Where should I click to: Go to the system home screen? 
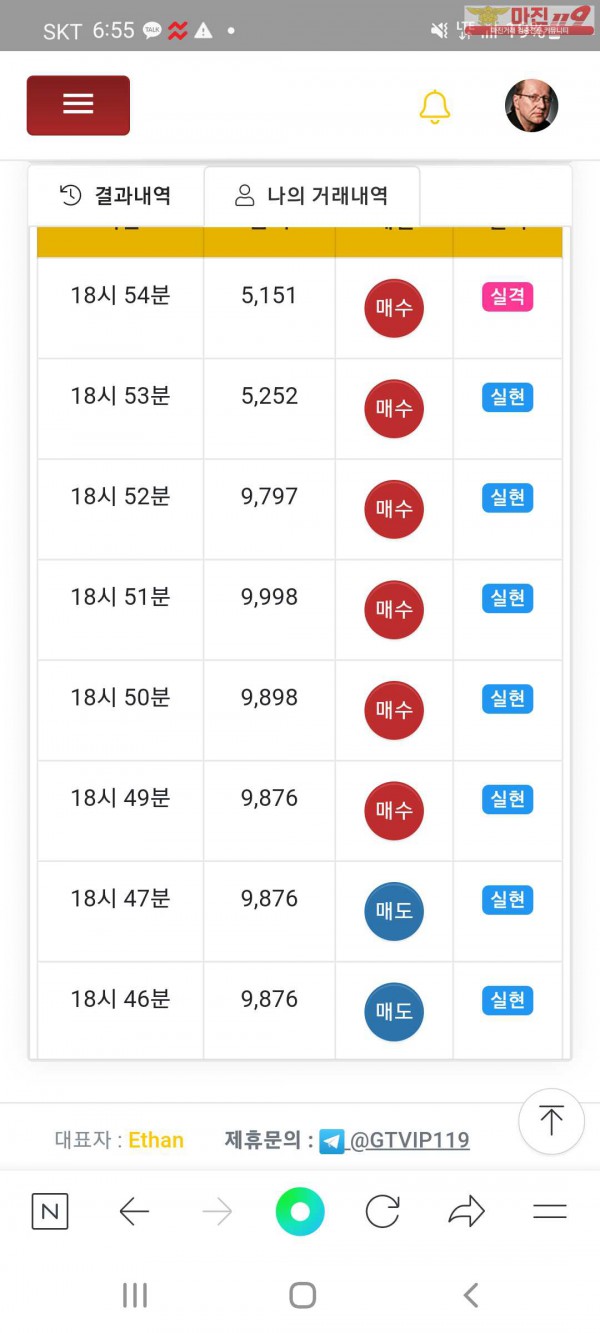point(302,1295)
